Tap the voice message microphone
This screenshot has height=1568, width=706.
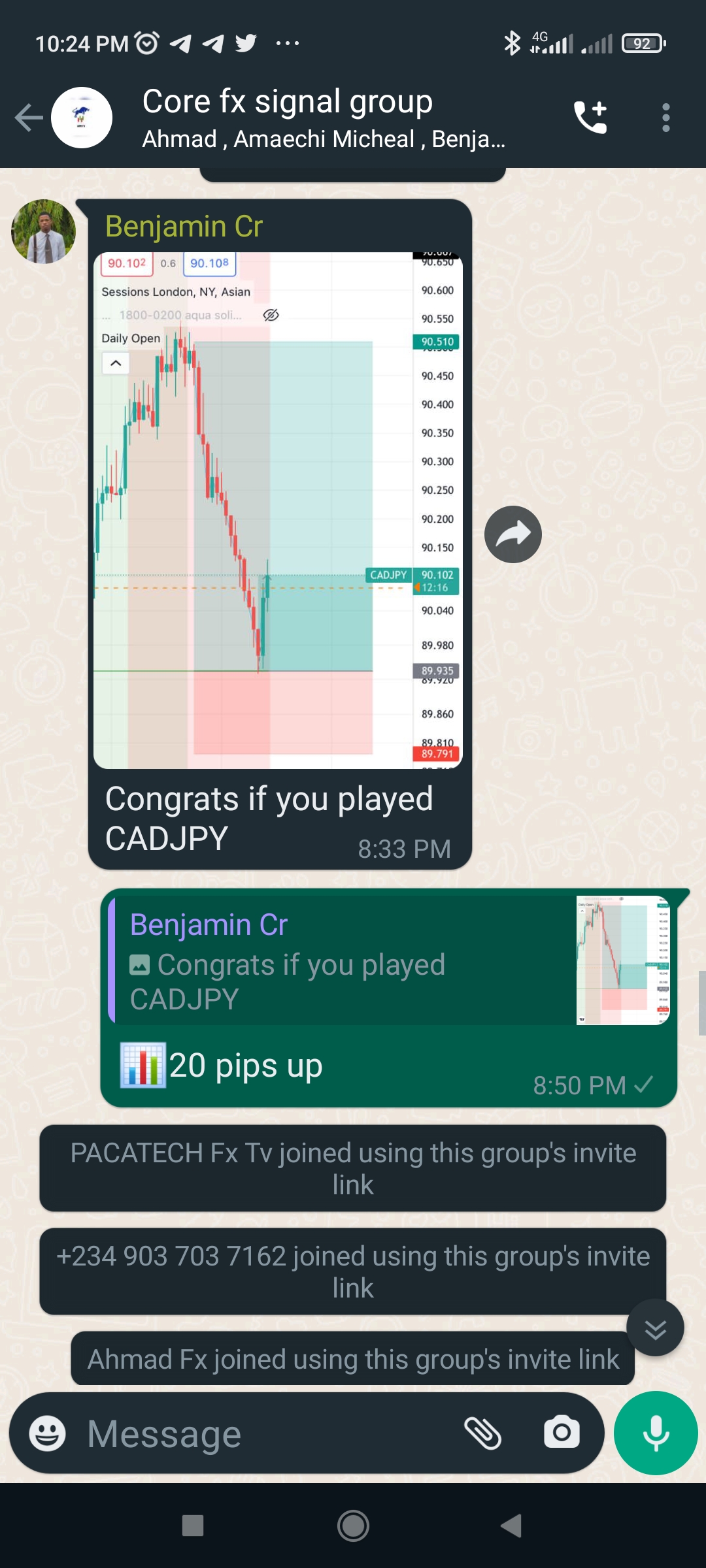656,1433
